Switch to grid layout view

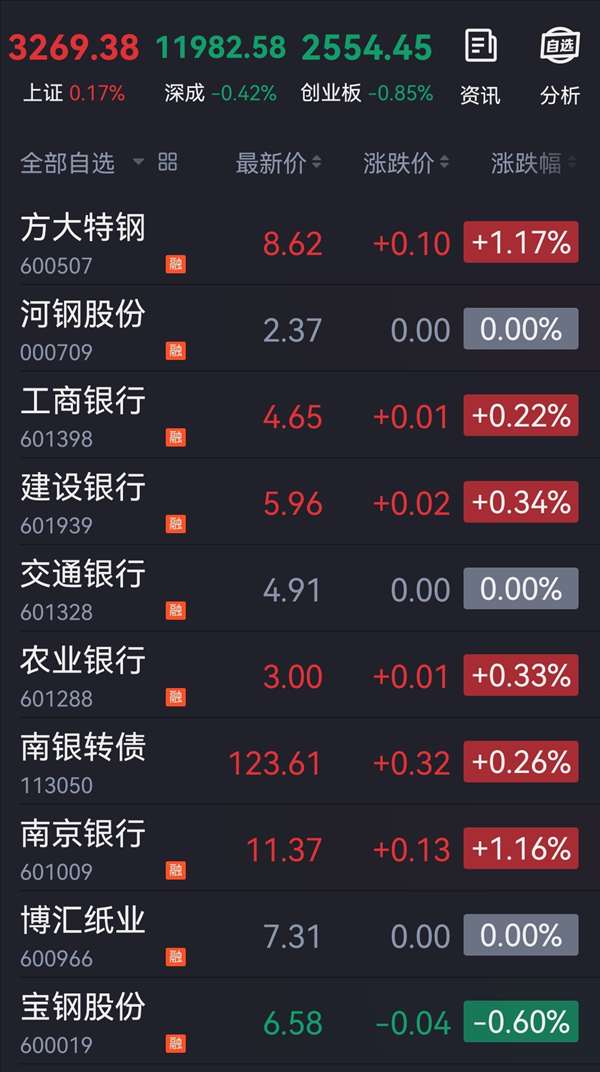coord(167,162)
